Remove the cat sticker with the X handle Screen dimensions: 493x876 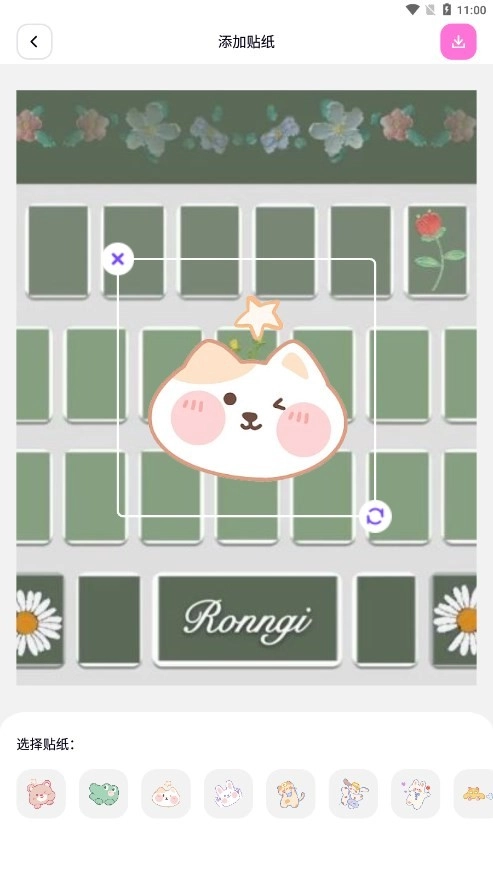point(118,259)
